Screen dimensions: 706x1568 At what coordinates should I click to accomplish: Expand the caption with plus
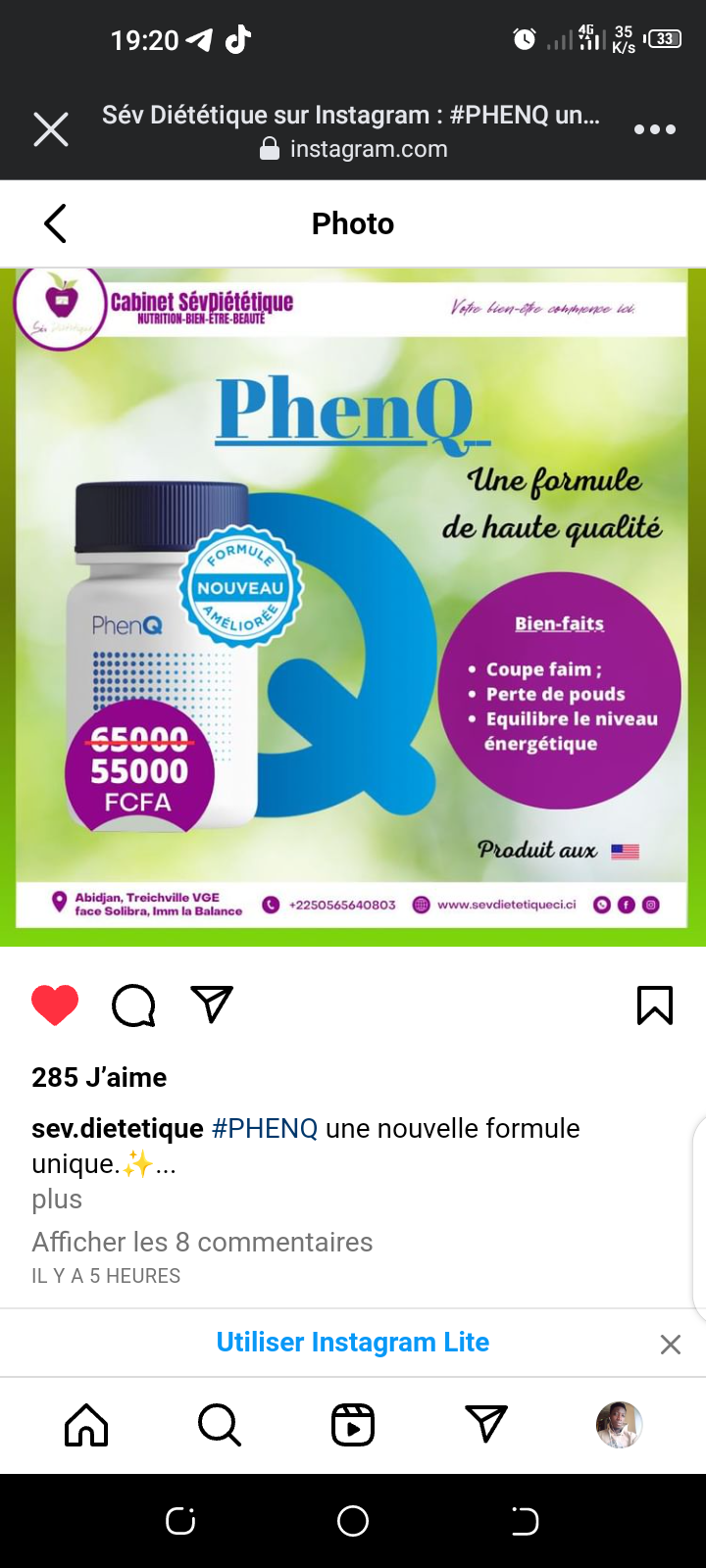coord(57,1200)
